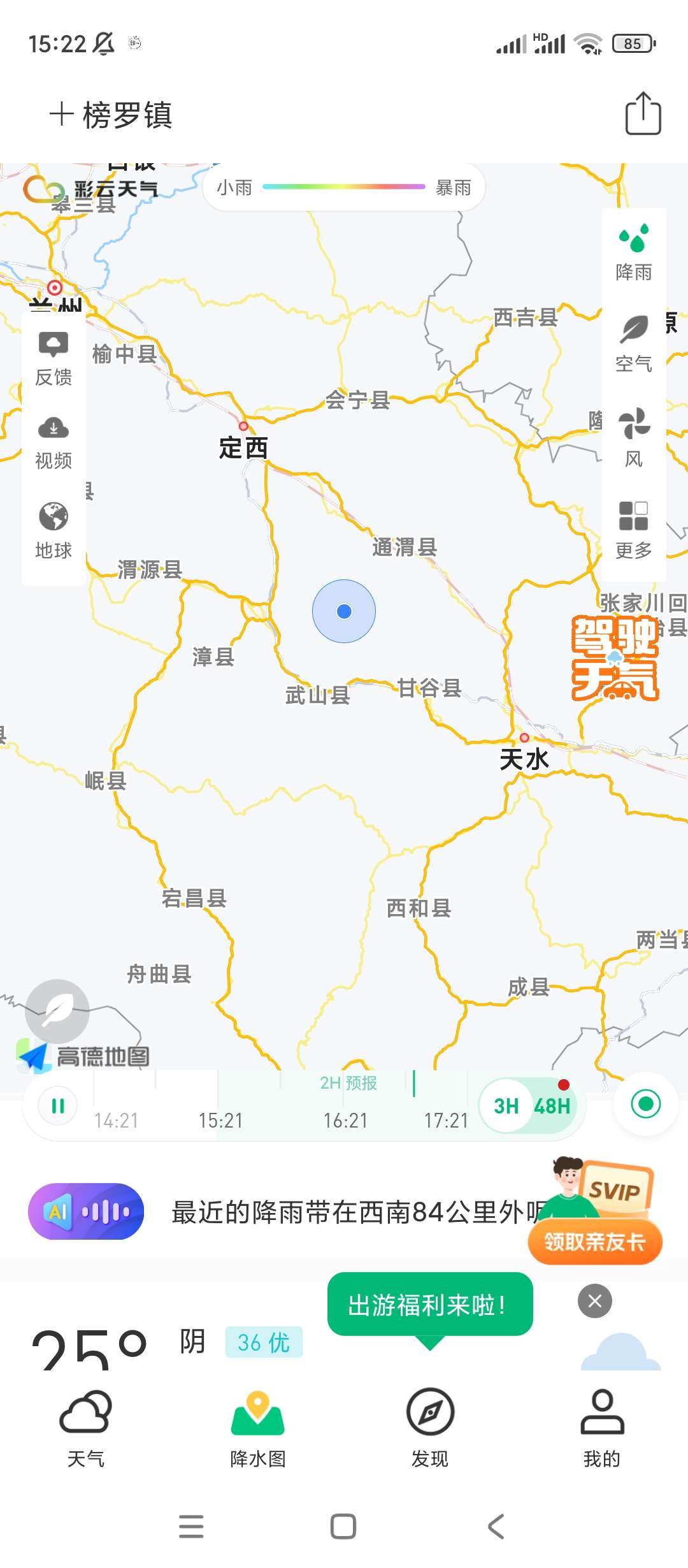Switch to the 地球 globe view

[x=54, y=530]
